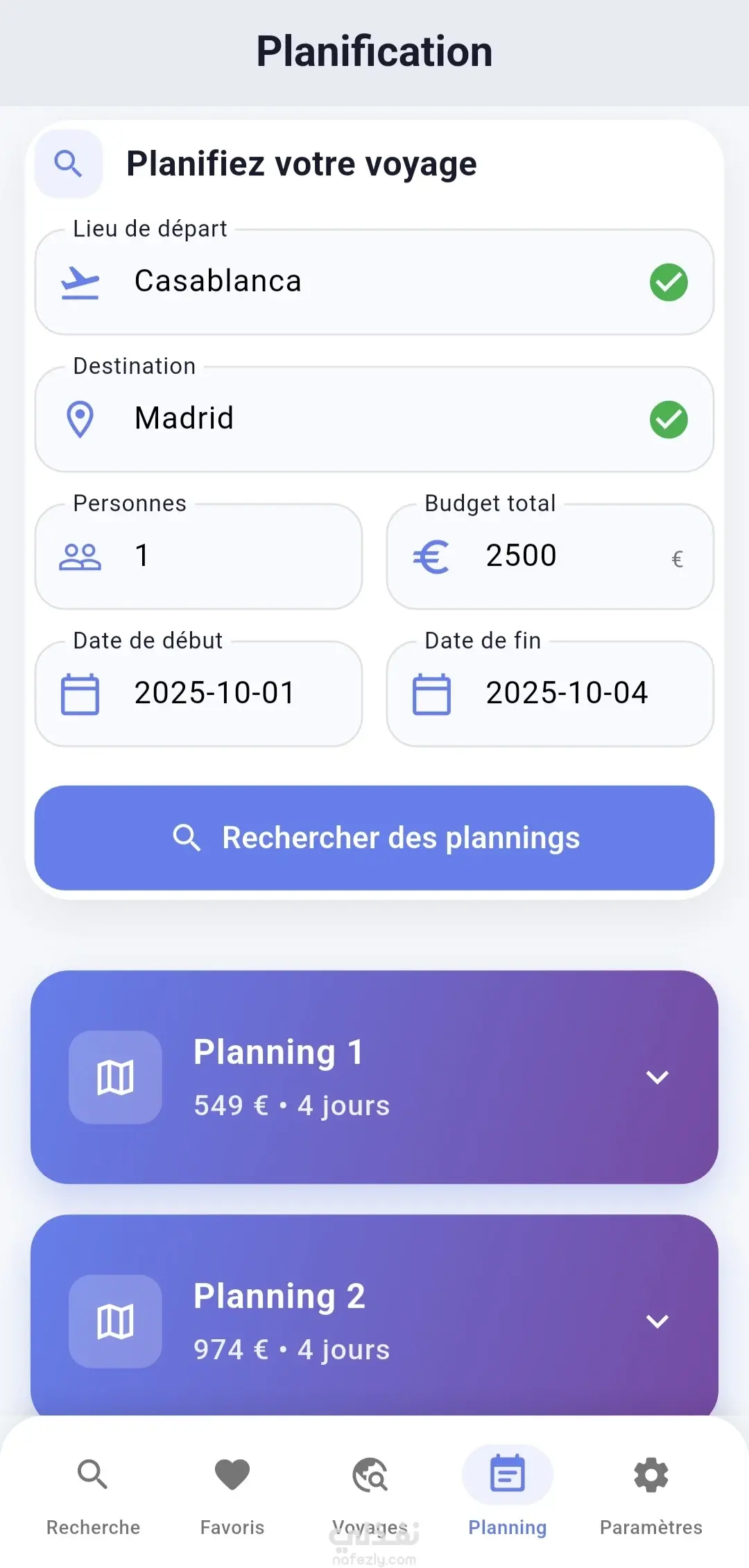Image resolution: width=749 pixels, height=1568 pixels.
Task: Open the Paramètres tab
Action: coord(651,1491)
